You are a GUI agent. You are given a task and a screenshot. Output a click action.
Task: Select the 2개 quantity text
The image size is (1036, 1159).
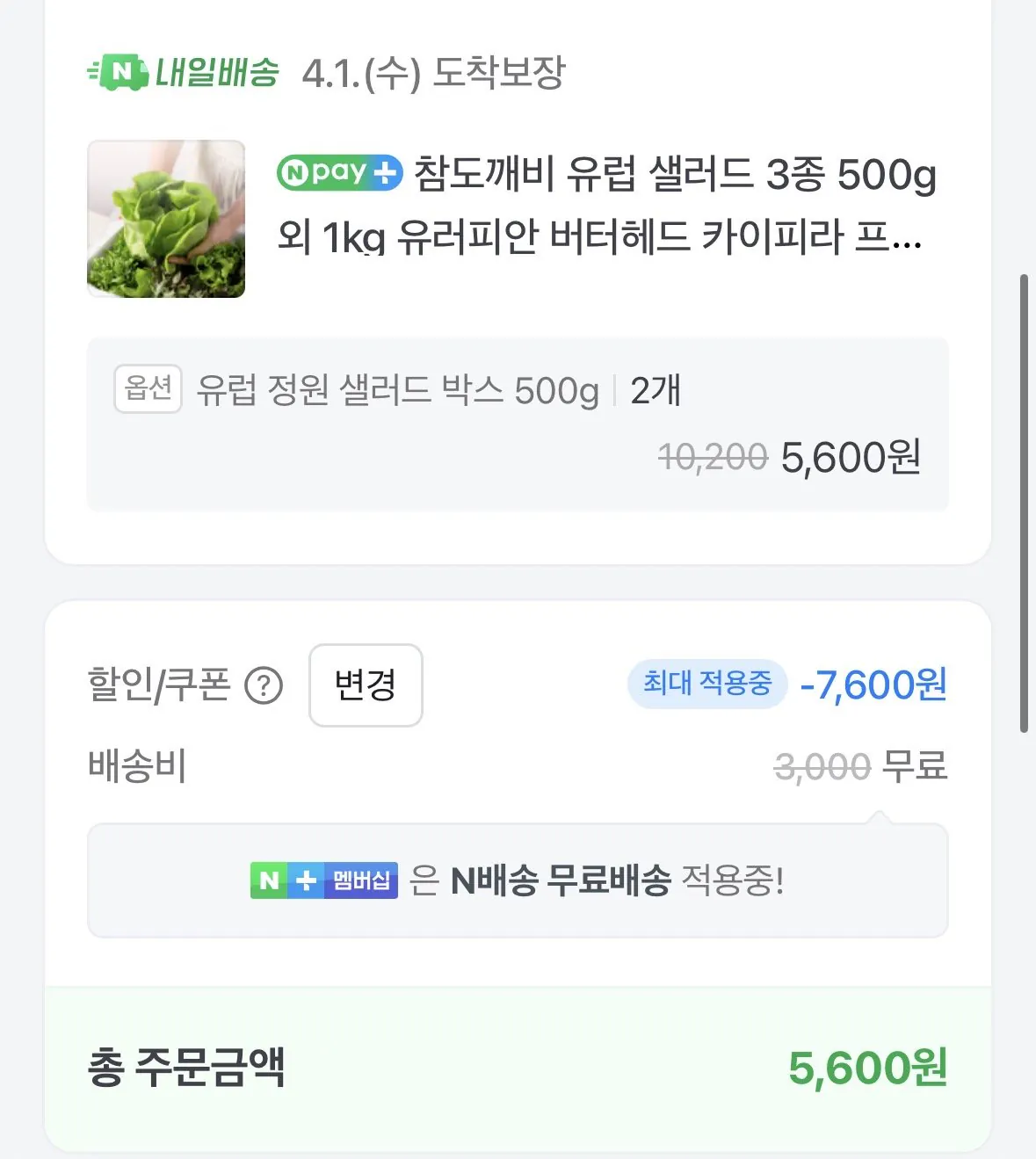[x=656, y=392]
